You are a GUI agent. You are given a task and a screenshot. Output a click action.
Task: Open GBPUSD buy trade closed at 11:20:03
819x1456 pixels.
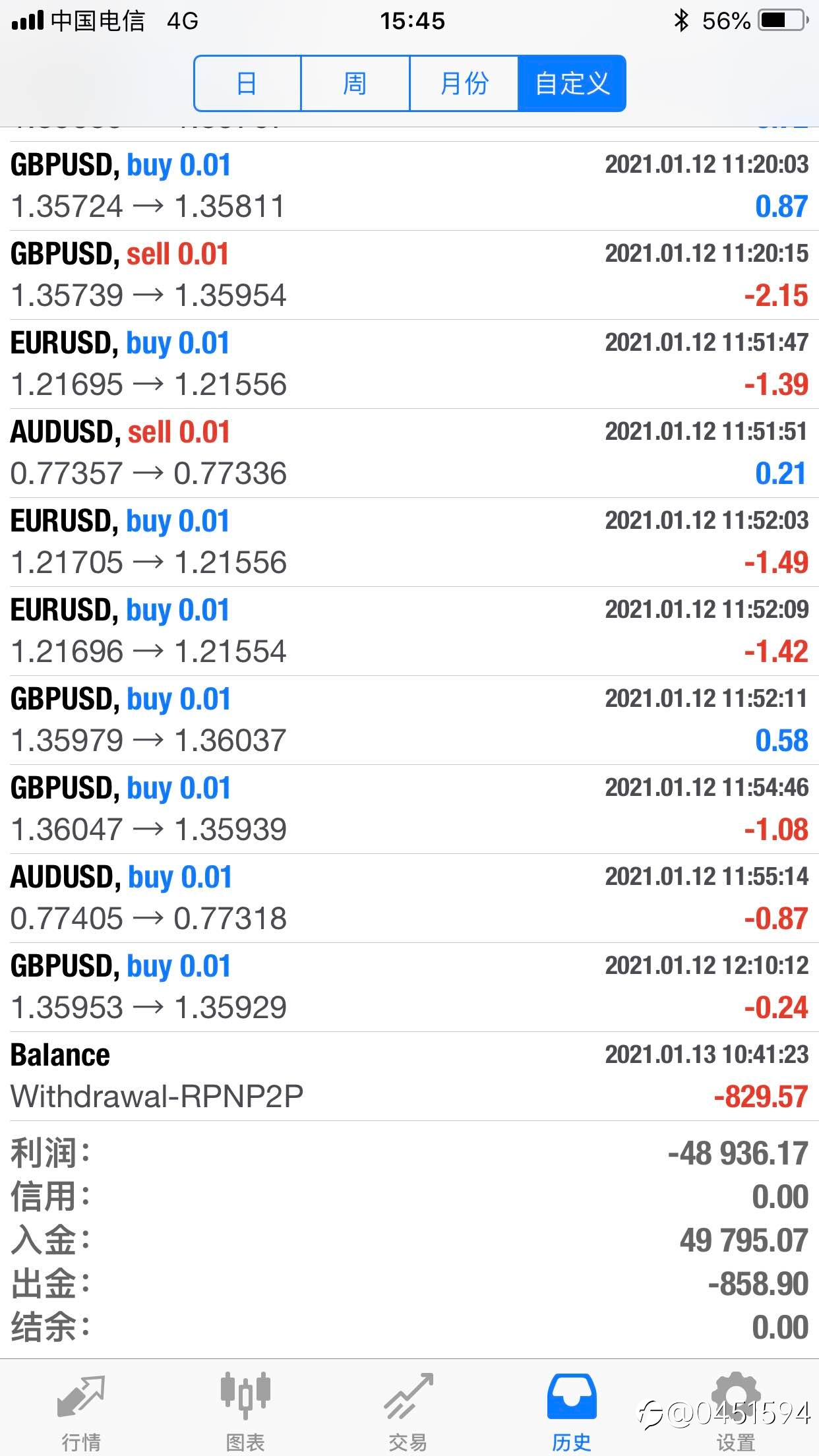[x=409, y=186]
